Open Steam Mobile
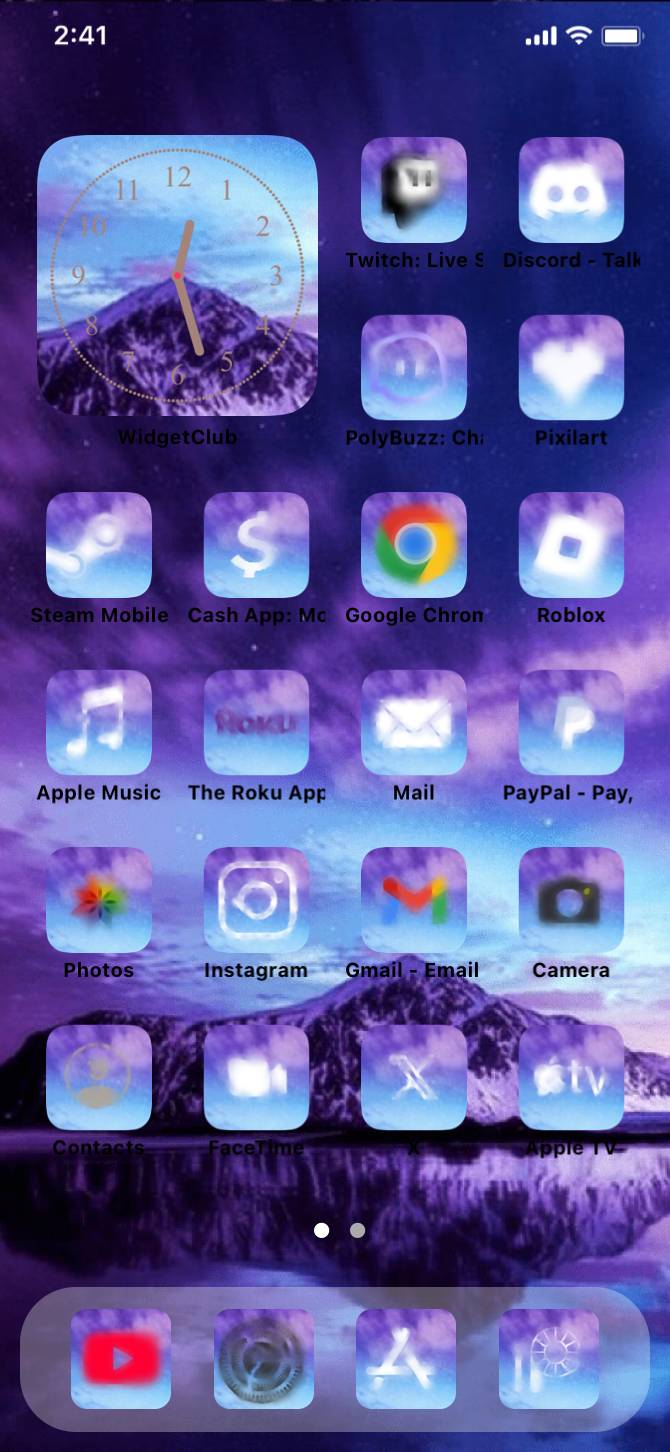 99,545
